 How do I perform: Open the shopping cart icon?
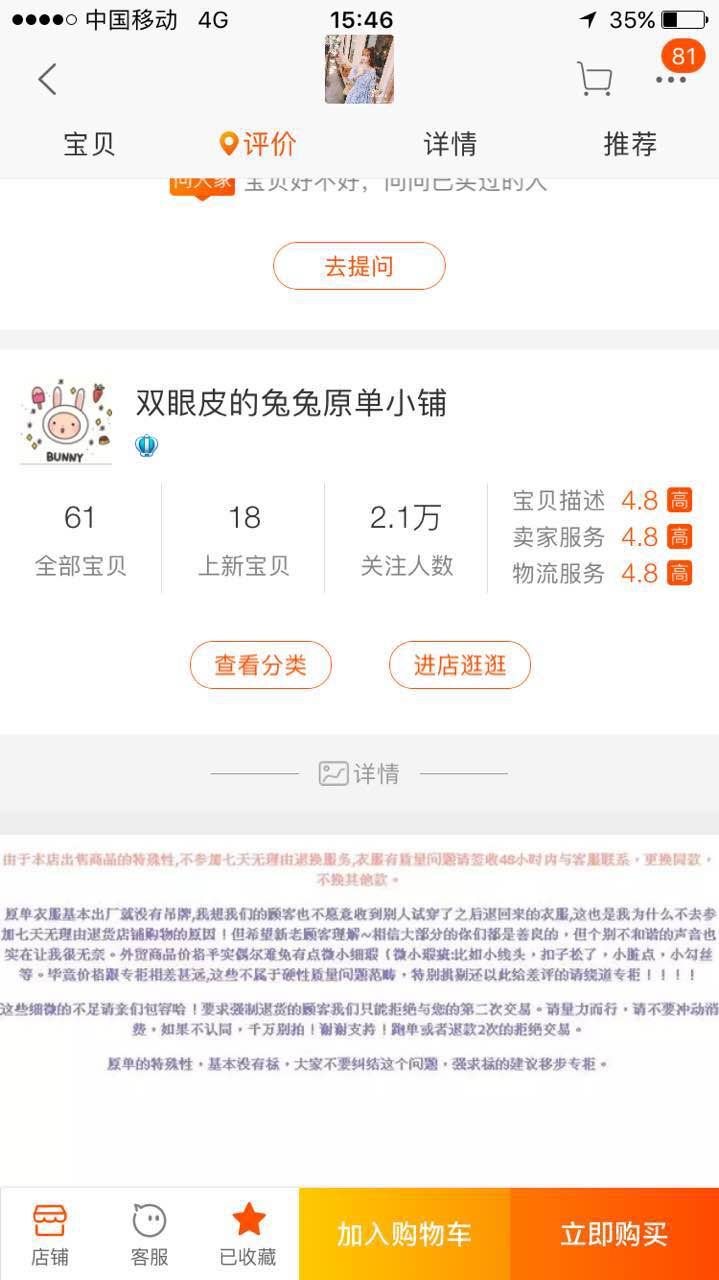point(594,78)
